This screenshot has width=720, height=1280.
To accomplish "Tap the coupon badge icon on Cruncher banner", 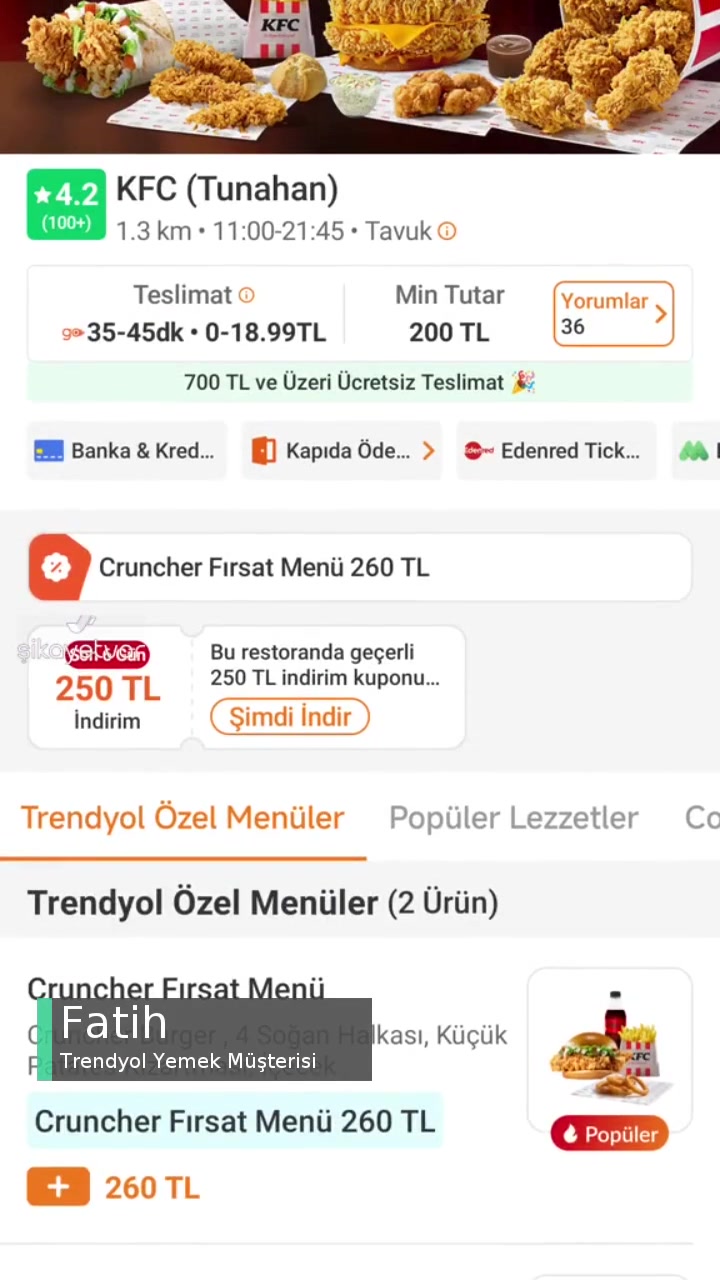I will tap(59, 567).
